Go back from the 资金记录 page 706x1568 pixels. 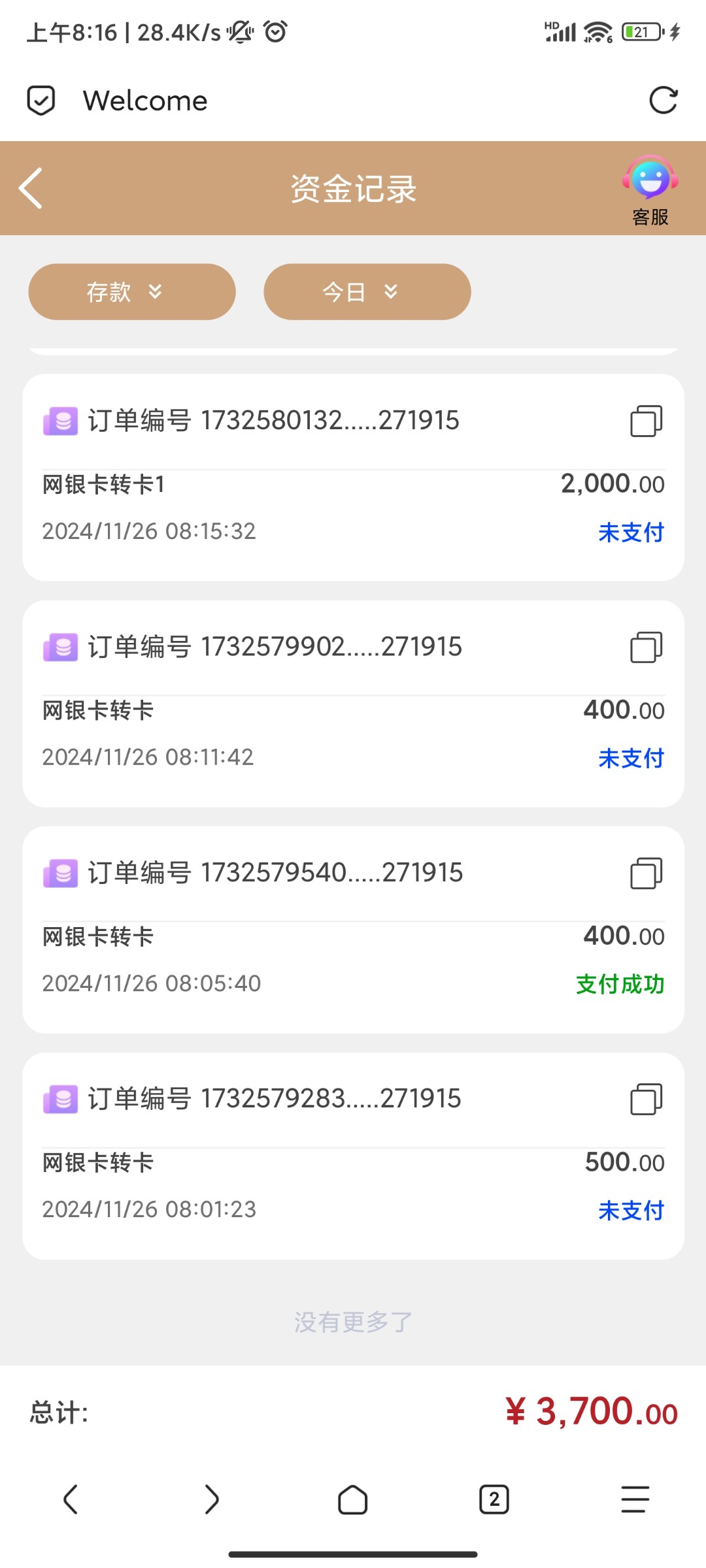(31, 188)
